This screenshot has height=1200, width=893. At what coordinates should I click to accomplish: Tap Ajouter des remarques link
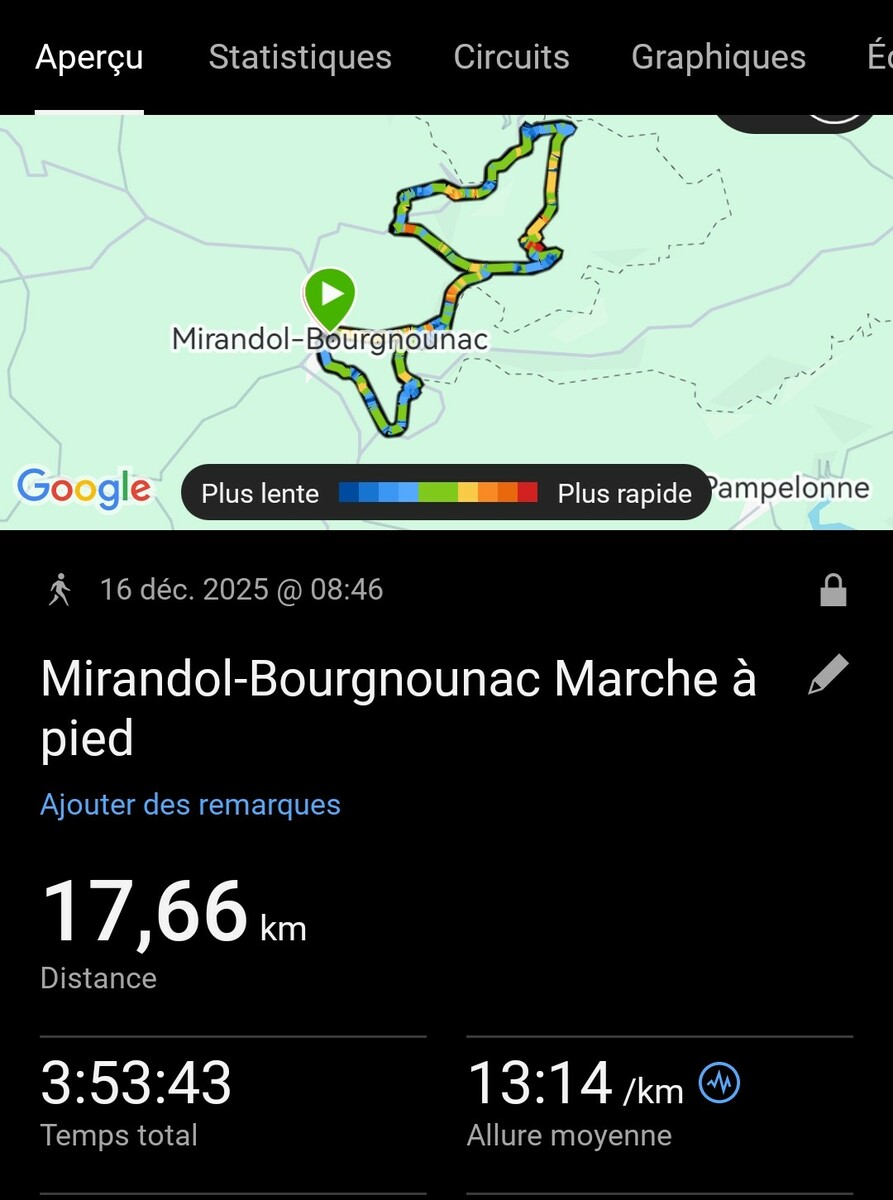[190, 804]
